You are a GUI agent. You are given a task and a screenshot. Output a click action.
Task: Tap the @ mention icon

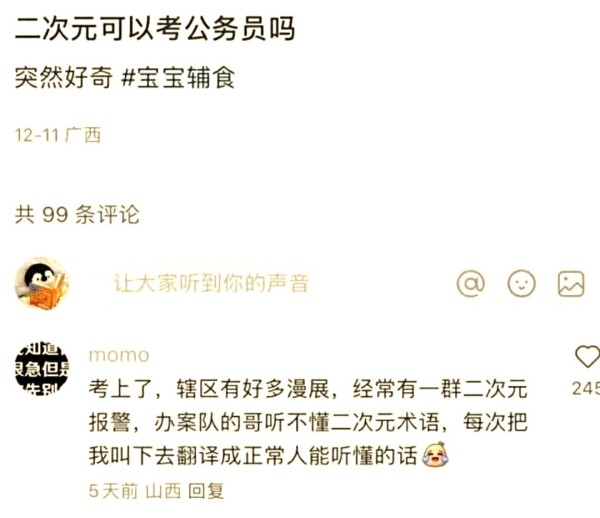coord(470,283)
